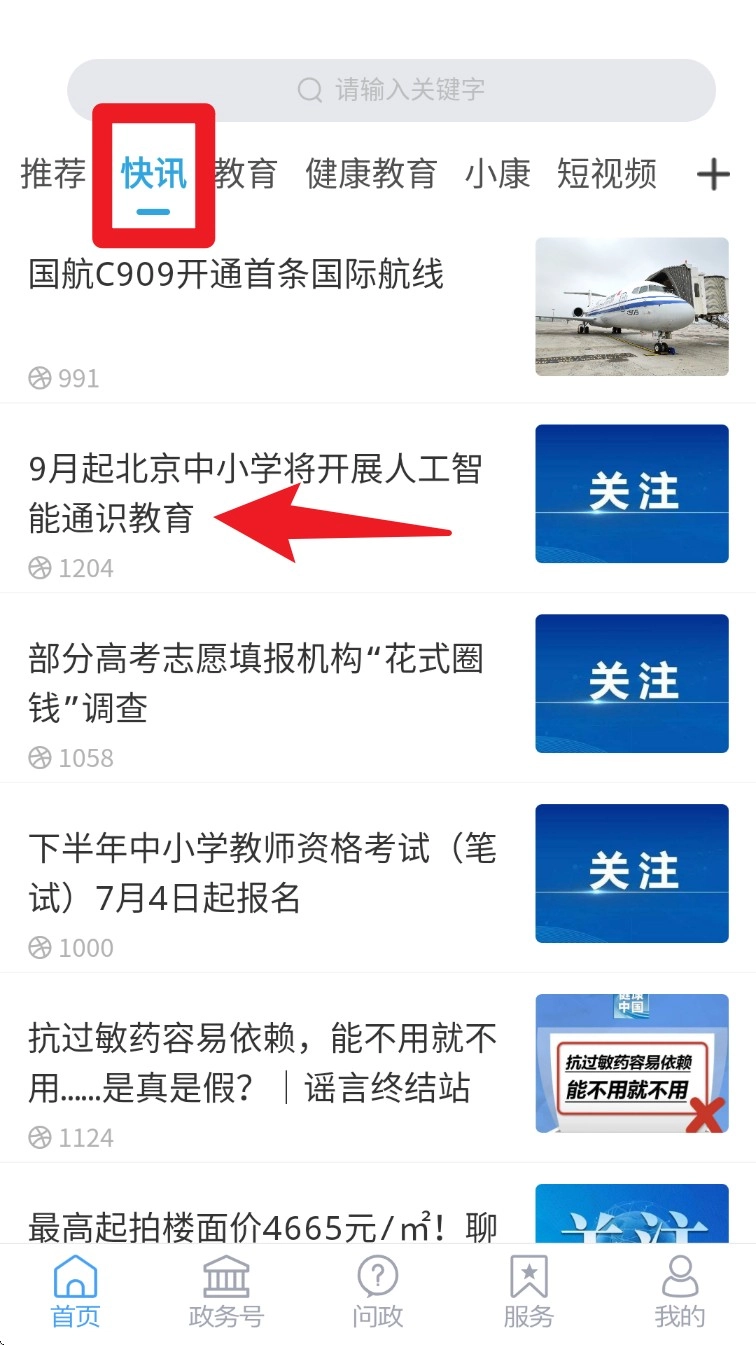Viewport: 756px width, 1345px height.
Task: Open the 最高起拍楼面价4665元 article
Action: pos(262,1227)
